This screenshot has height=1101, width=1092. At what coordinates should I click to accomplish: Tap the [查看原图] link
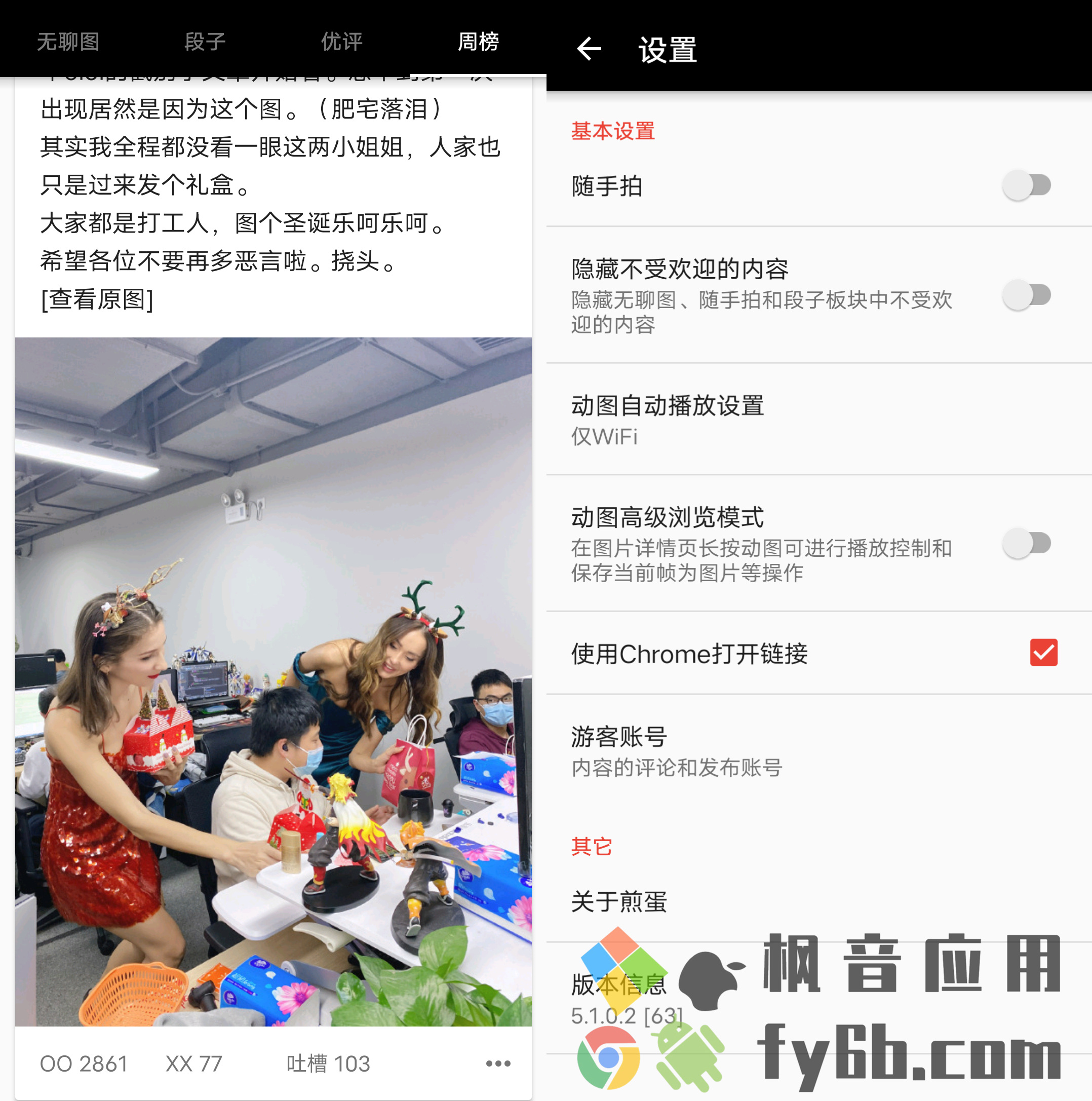click(x=97, y=298)
